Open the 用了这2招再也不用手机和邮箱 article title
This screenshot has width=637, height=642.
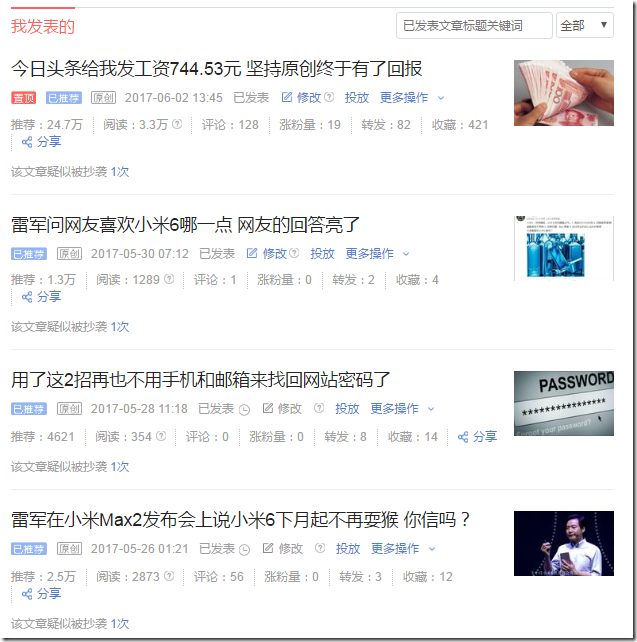(x=200, y=380)
